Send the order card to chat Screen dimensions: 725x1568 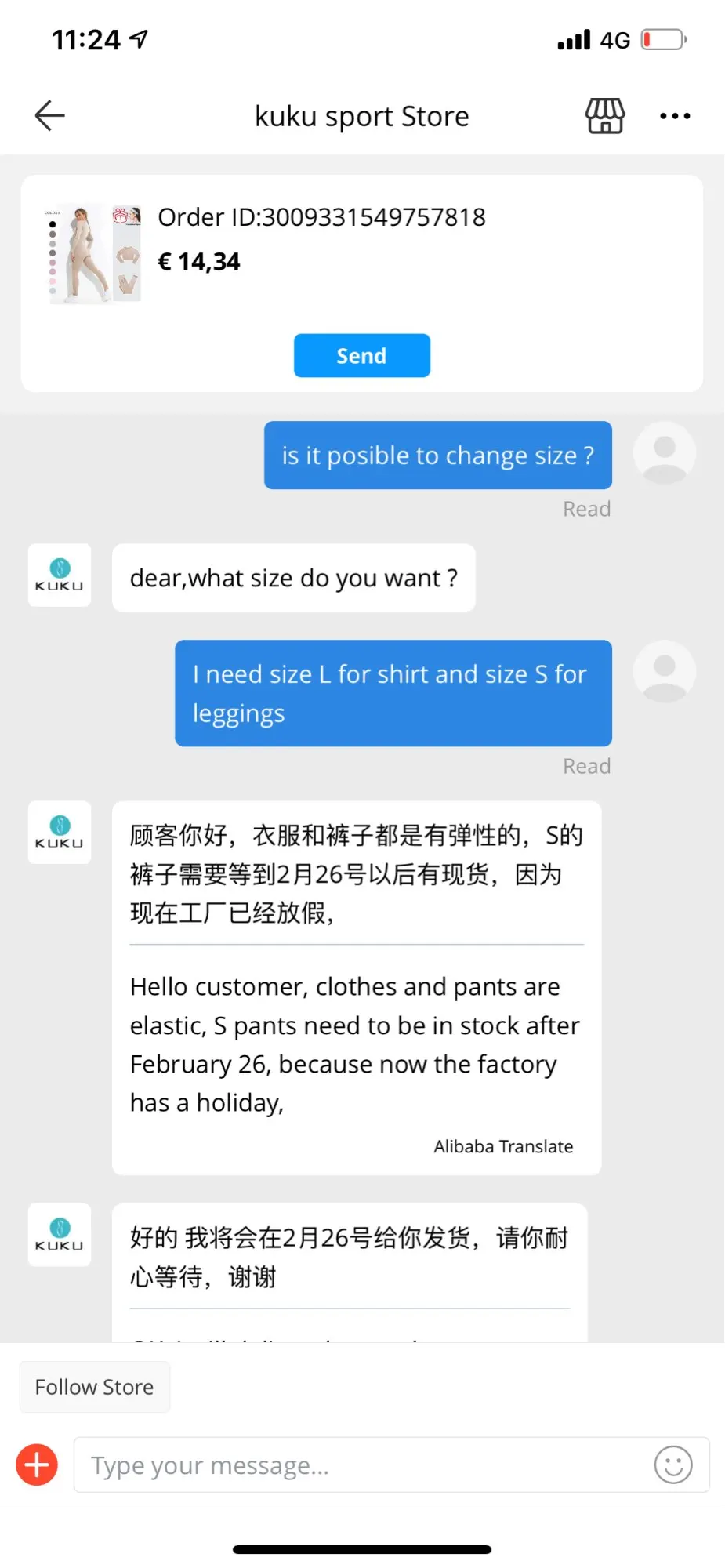click(361, 356)
